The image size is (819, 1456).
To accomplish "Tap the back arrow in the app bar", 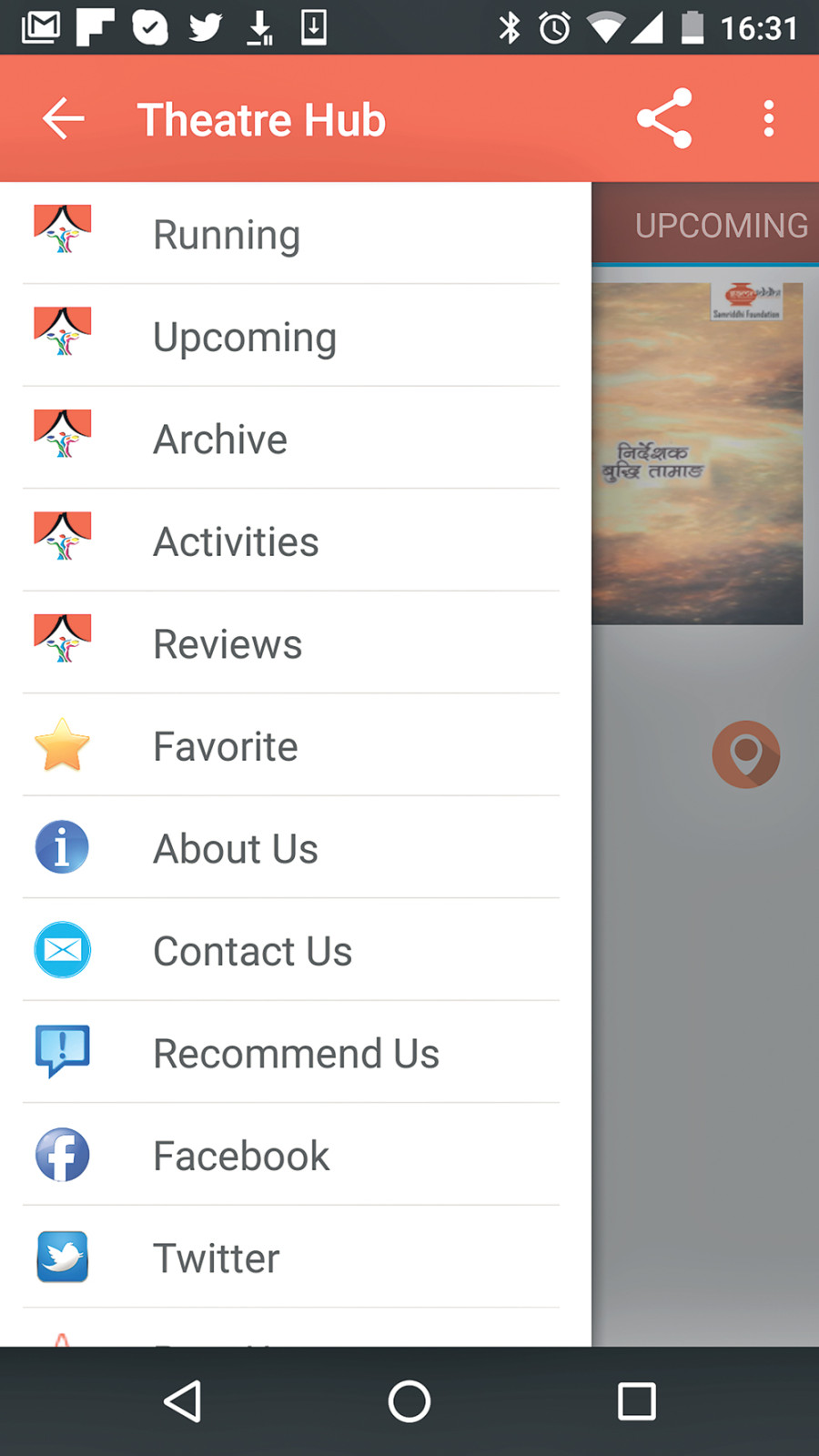I will pyautogui.click(x=63, y=119).
